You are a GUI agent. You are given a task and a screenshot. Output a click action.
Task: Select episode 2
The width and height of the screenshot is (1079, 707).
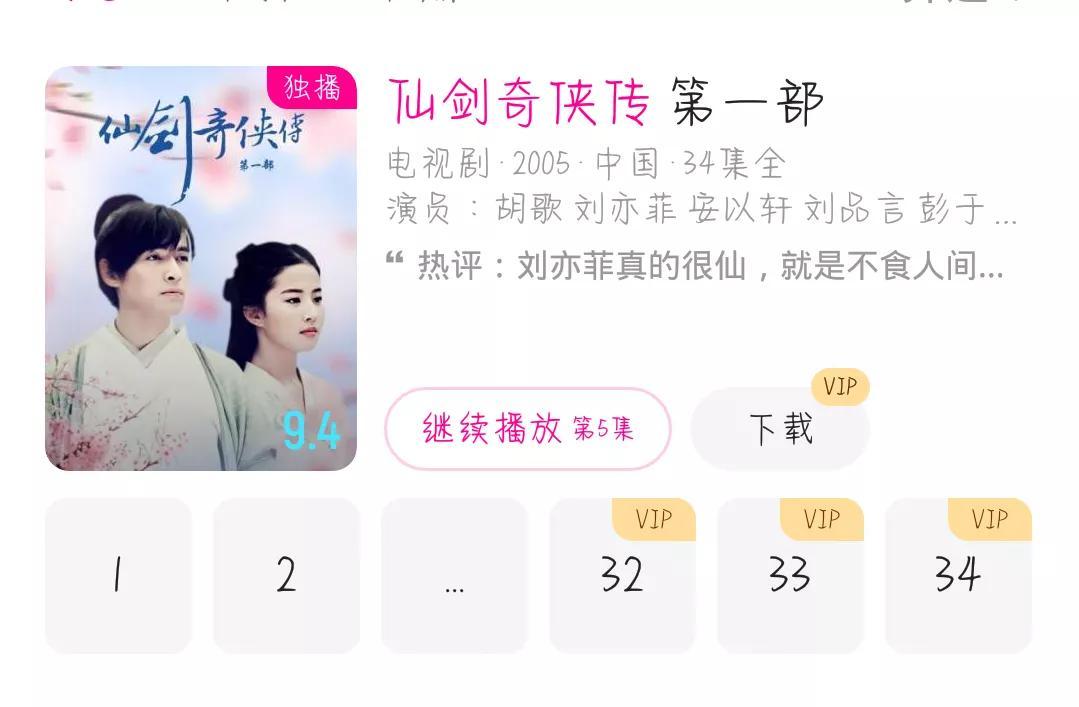click(286, 575)
